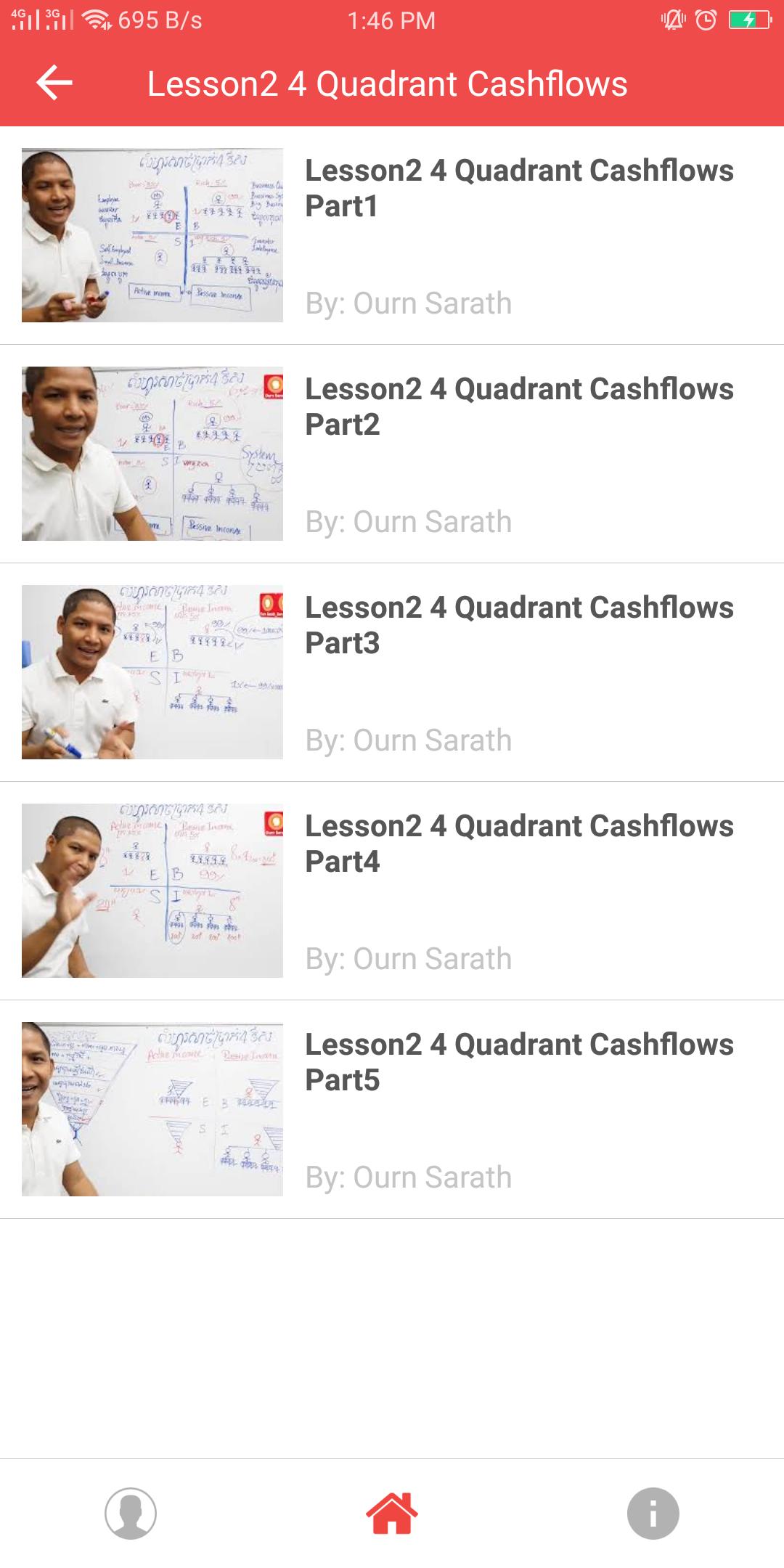This screenshot has height=1568, width=784.
Task: Open Lesson2 4 Quadrant Cashflows Part2
Action: [392, 454]
